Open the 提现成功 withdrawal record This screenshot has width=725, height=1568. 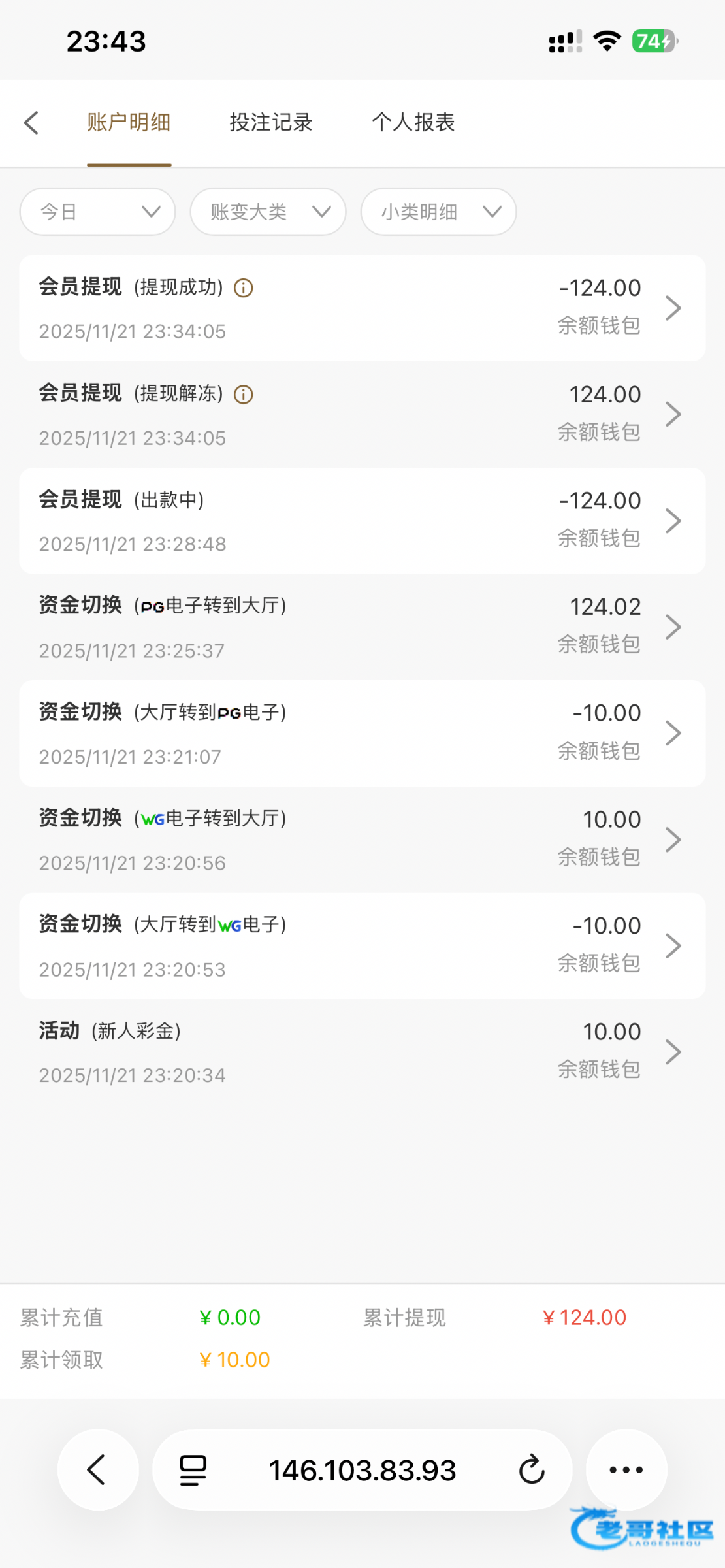362,308
